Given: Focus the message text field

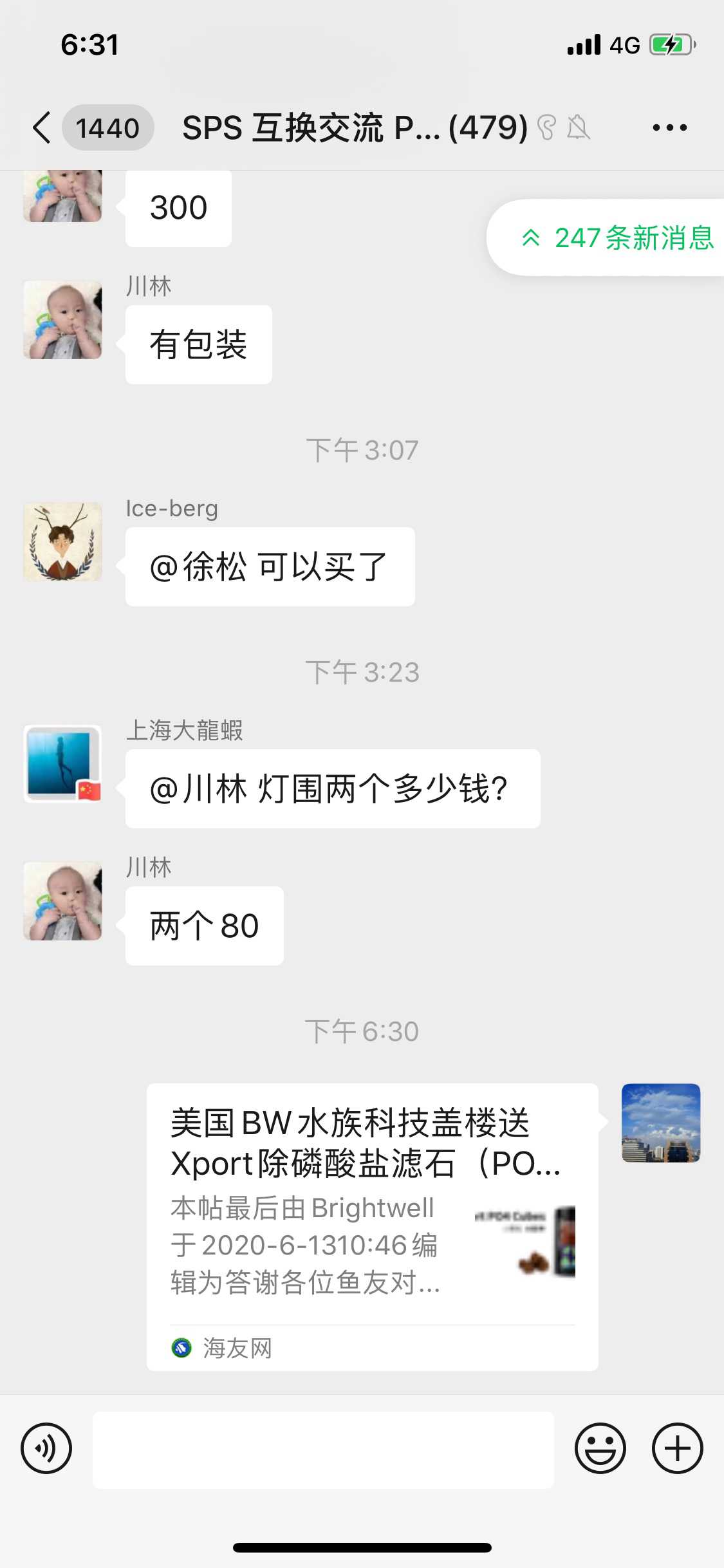Looking at the screenshot, I should pyautogui.click(x=323, y=1450).
